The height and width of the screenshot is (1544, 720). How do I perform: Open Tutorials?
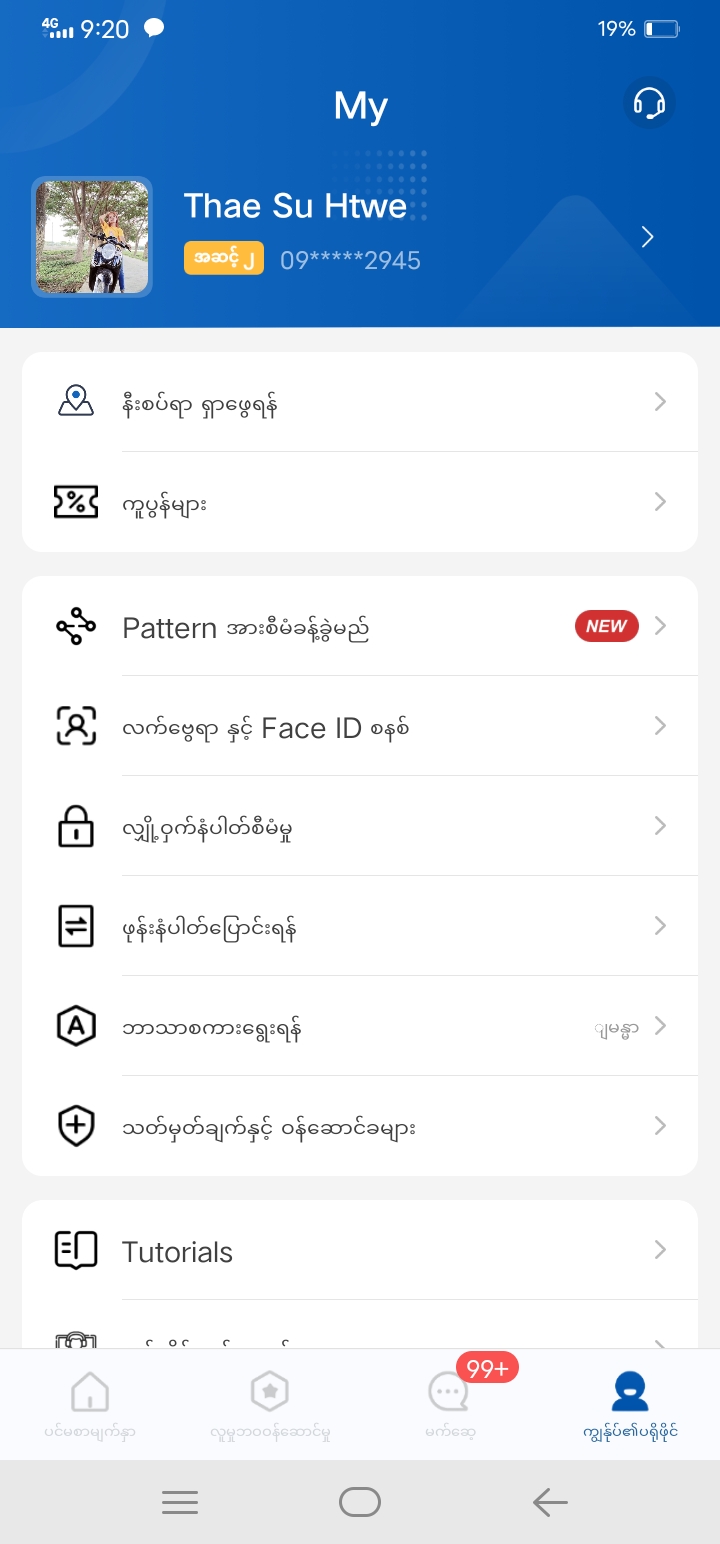point(360,1251)
